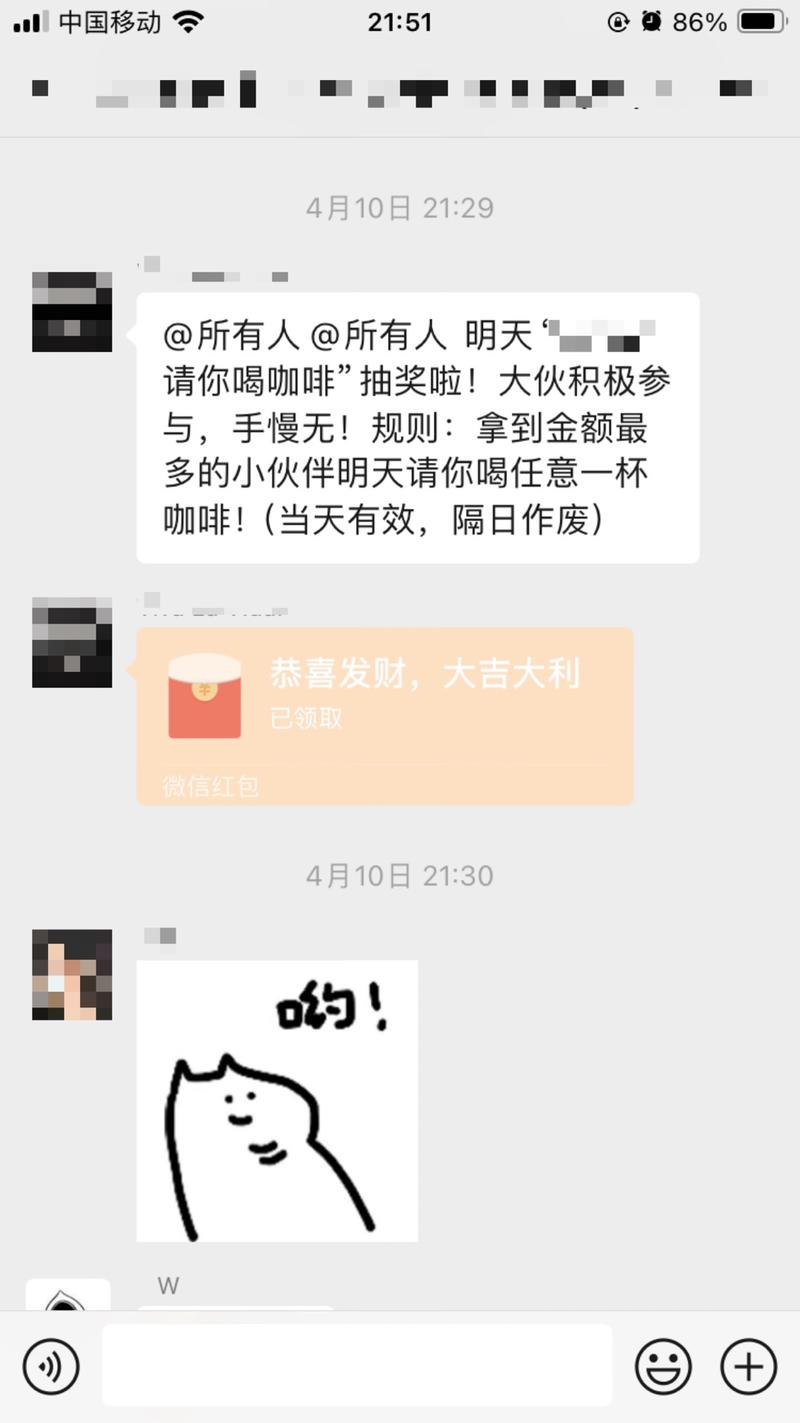Open avatar of the @所有人 message sender

point(72,311)
